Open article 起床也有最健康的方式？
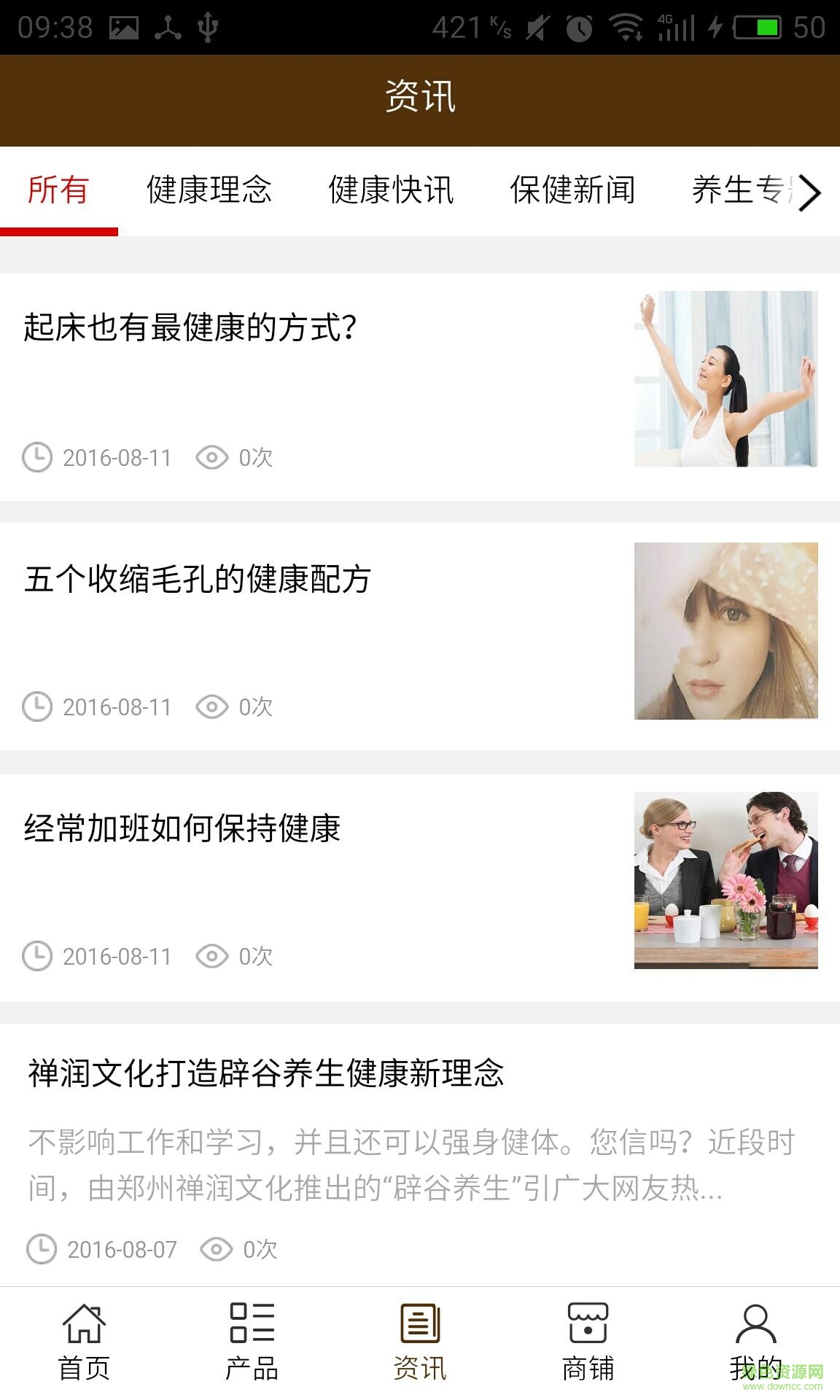The height and width of the screenshot is (1400, 840). (x=188, y=328)
